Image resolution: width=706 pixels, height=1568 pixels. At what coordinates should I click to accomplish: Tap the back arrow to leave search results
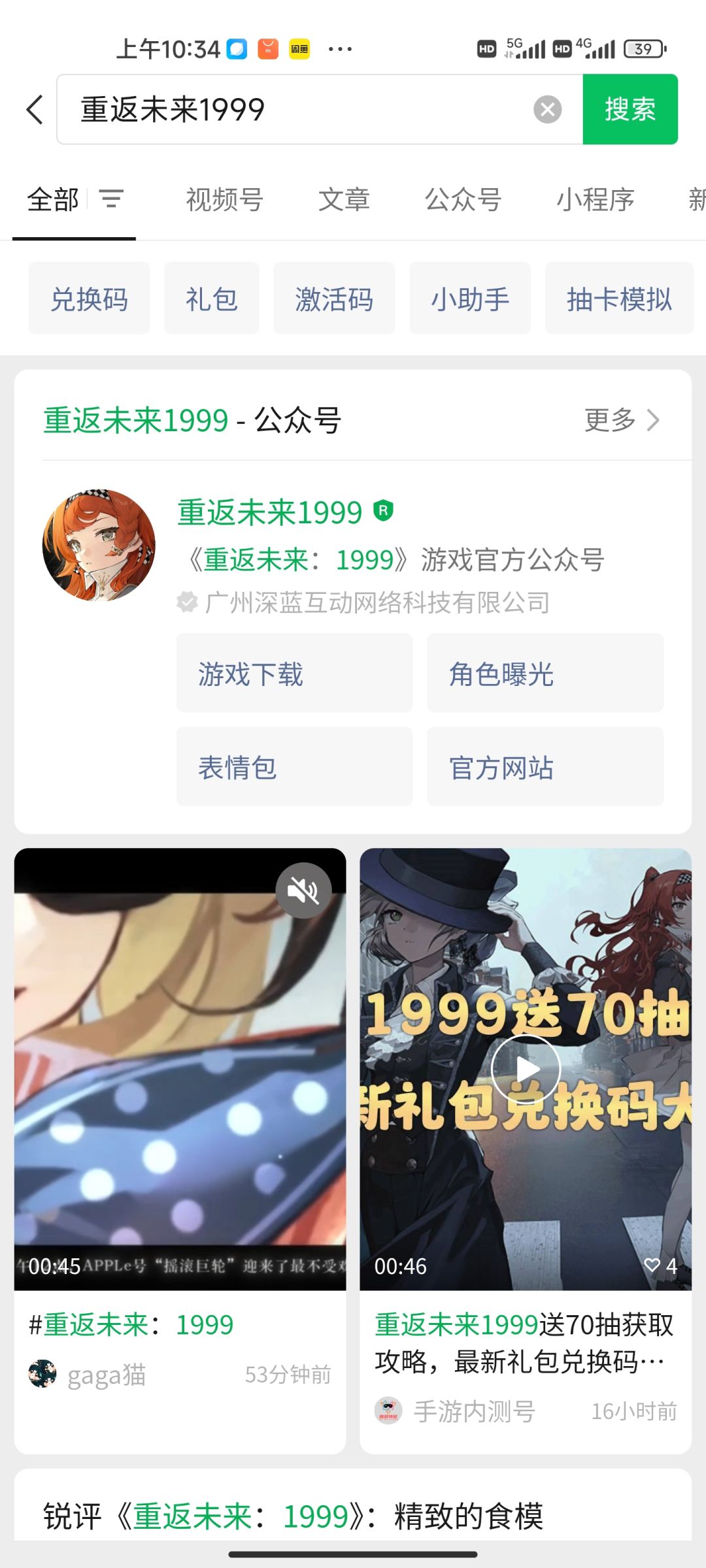[34, 108]
